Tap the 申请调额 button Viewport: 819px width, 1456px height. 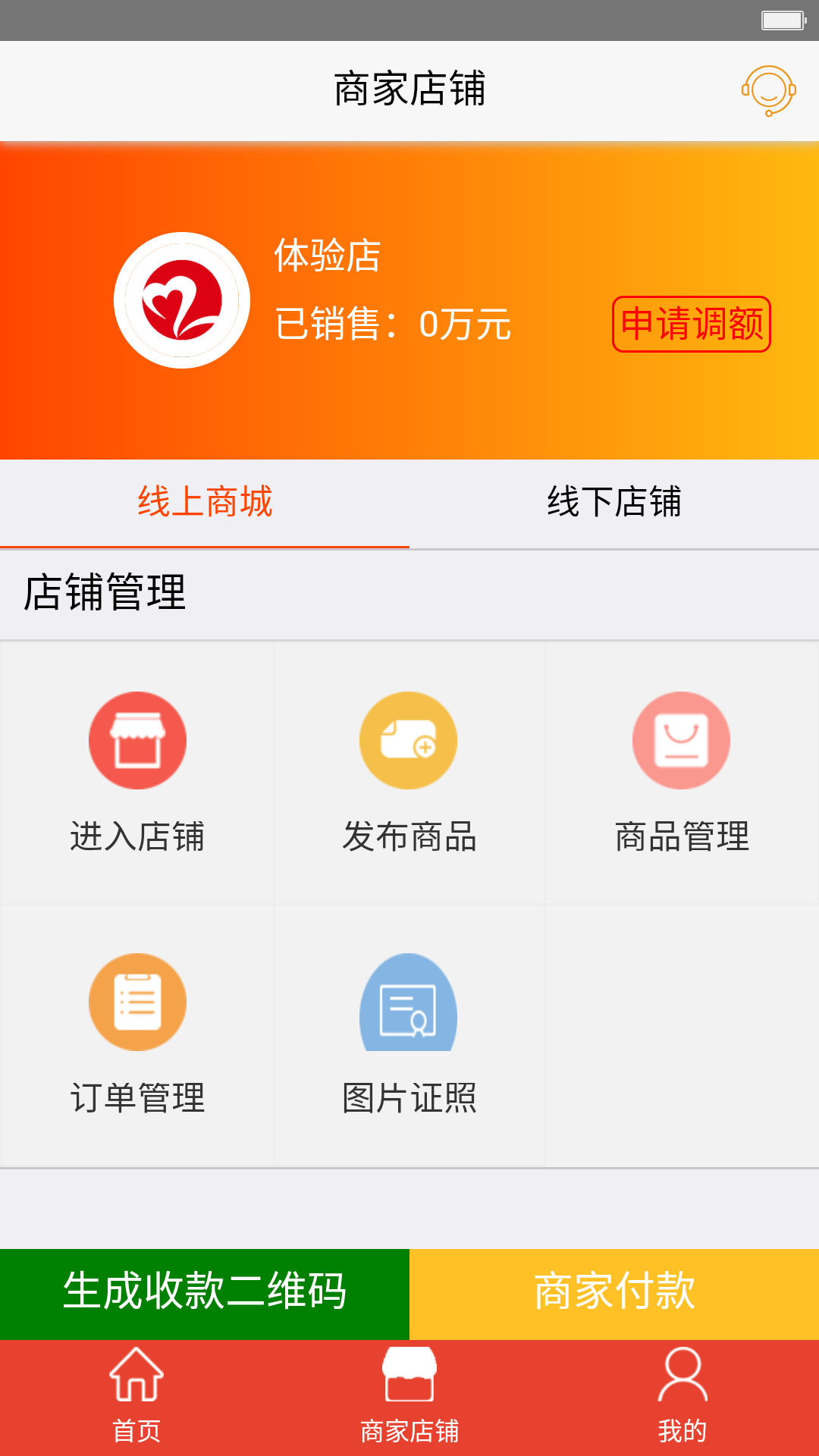pos(692,324)
